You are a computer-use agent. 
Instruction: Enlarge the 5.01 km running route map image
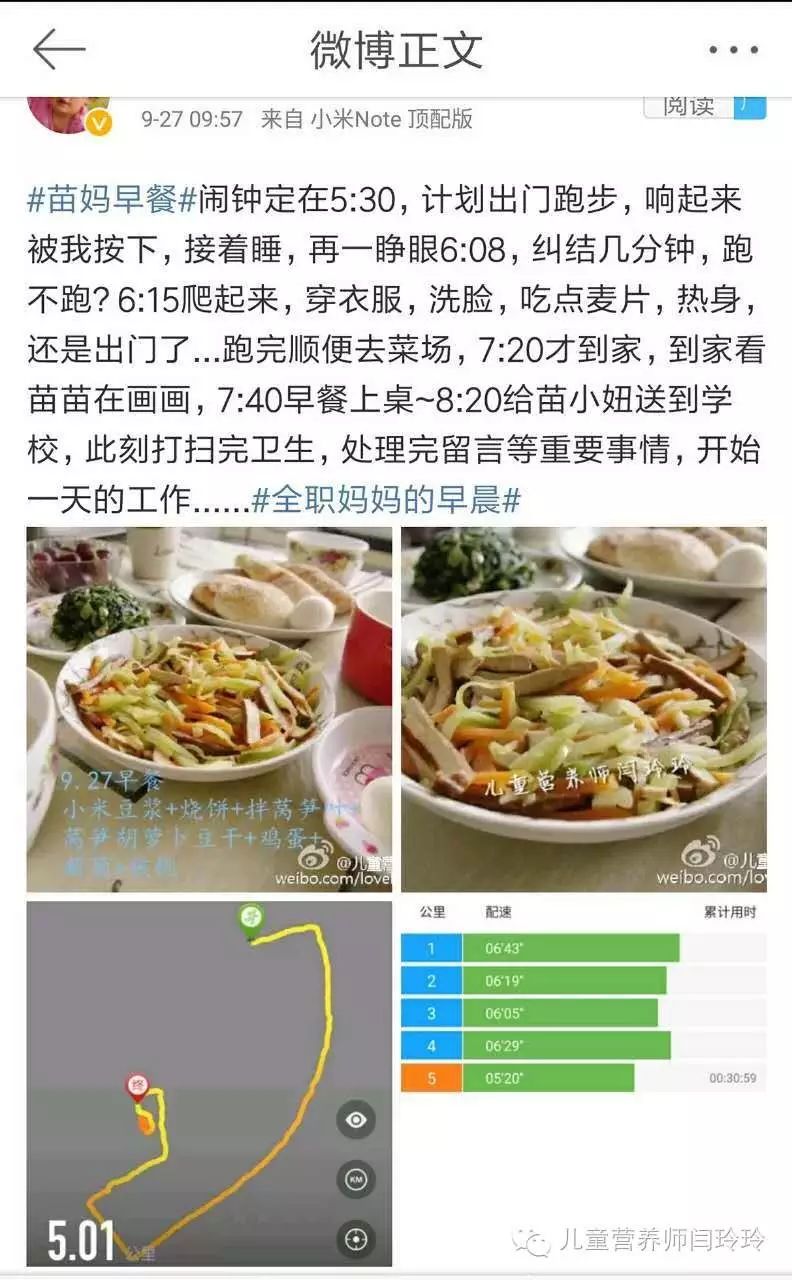tap(209, 1083)
